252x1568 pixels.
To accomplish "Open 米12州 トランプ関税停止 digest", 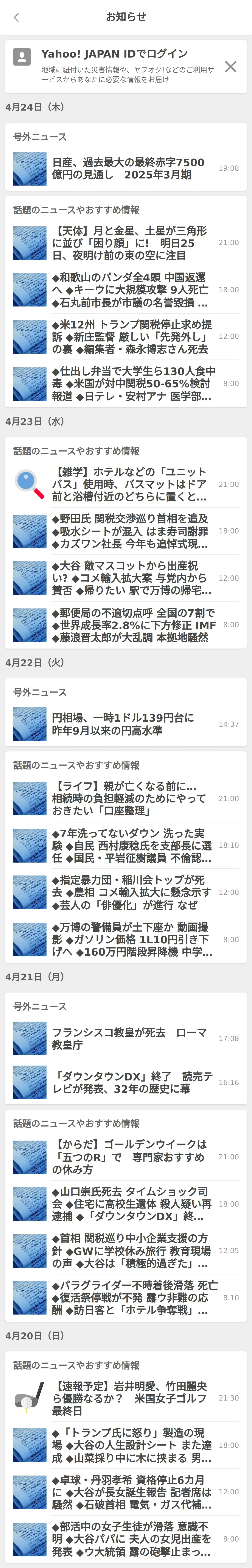I will [128, 337].
